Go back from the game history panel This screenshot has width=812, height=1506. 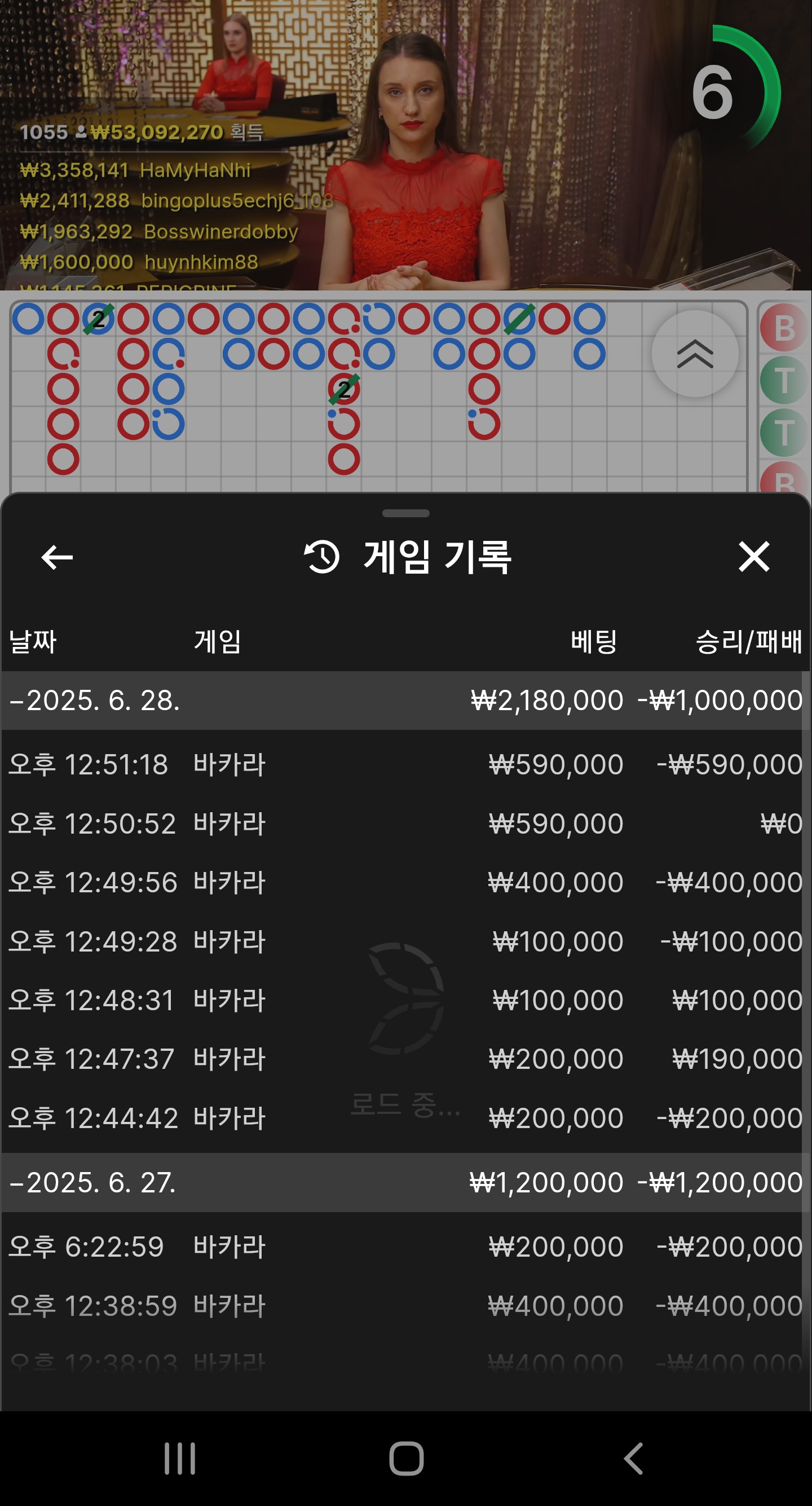pyautogui.click(x=58, y=557)
